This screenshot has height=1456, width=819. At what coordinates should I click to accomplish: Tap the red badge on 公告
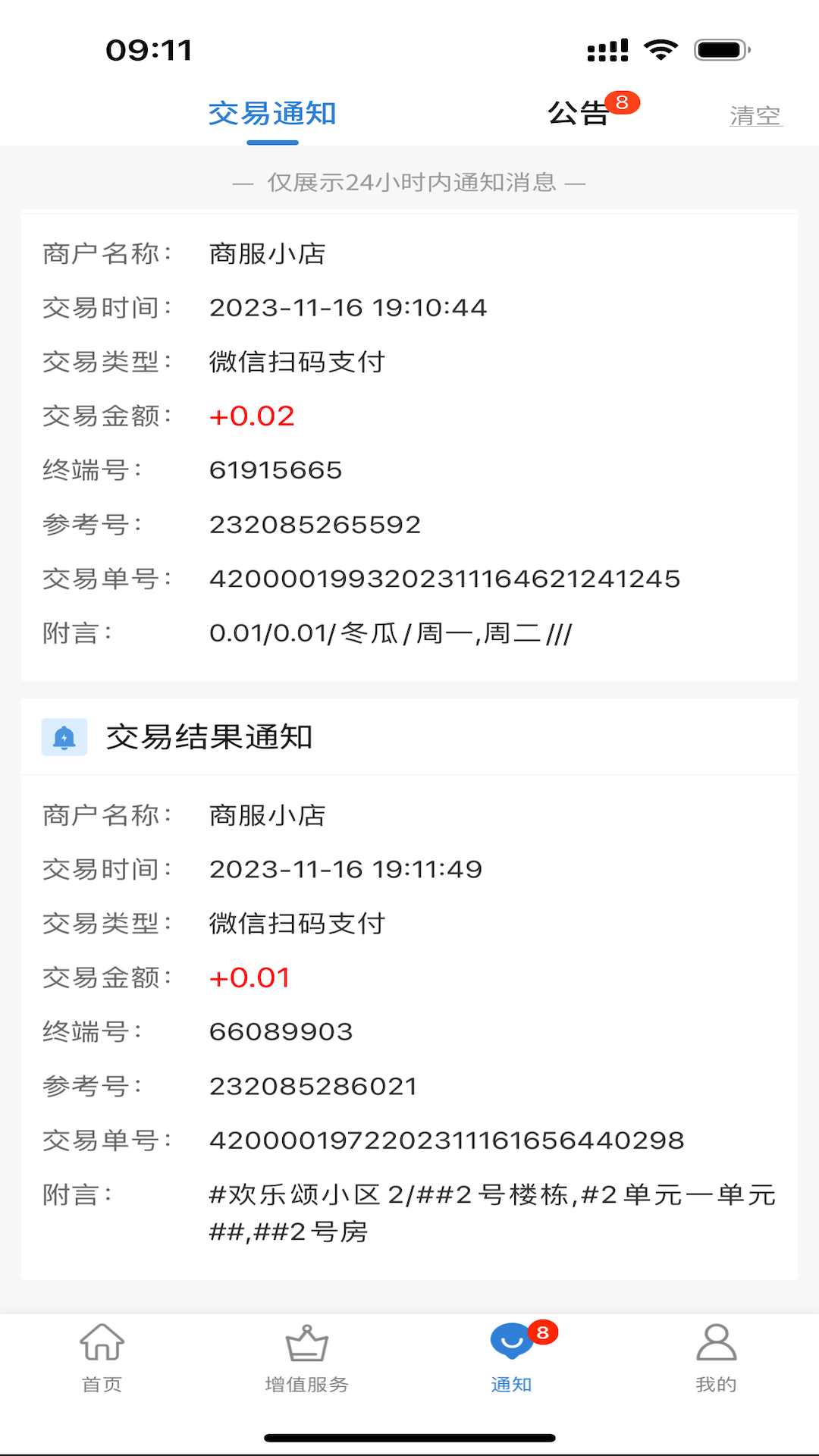tap(624, 102)
